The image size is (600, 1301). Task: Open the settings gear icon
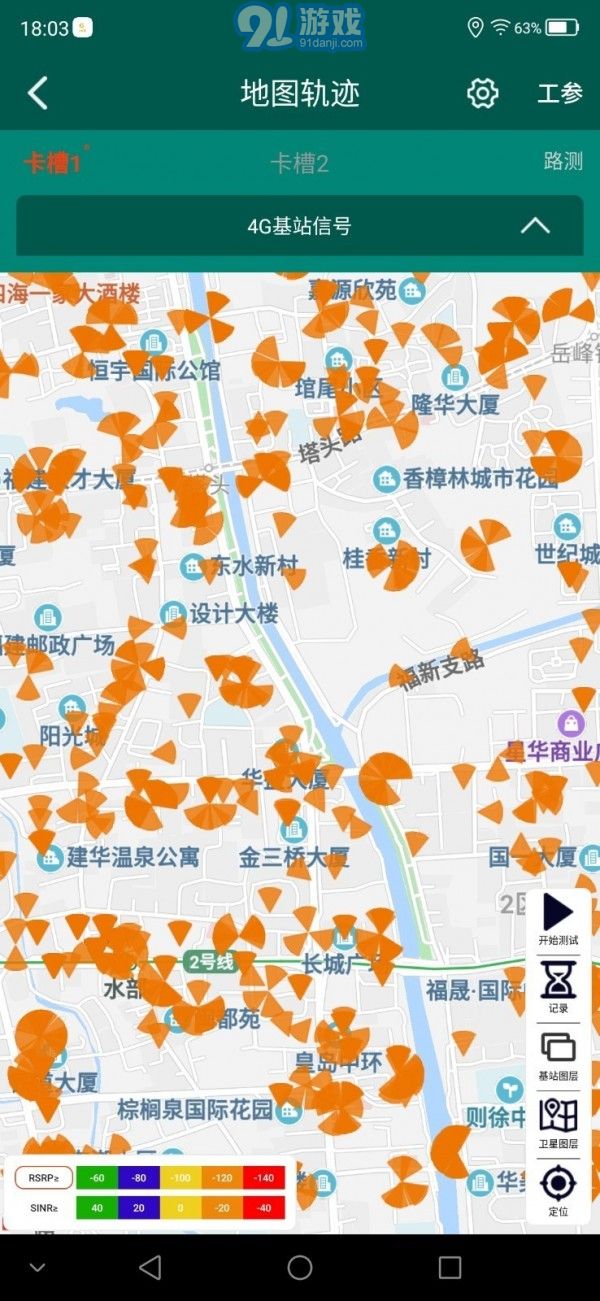coord(482,93)
